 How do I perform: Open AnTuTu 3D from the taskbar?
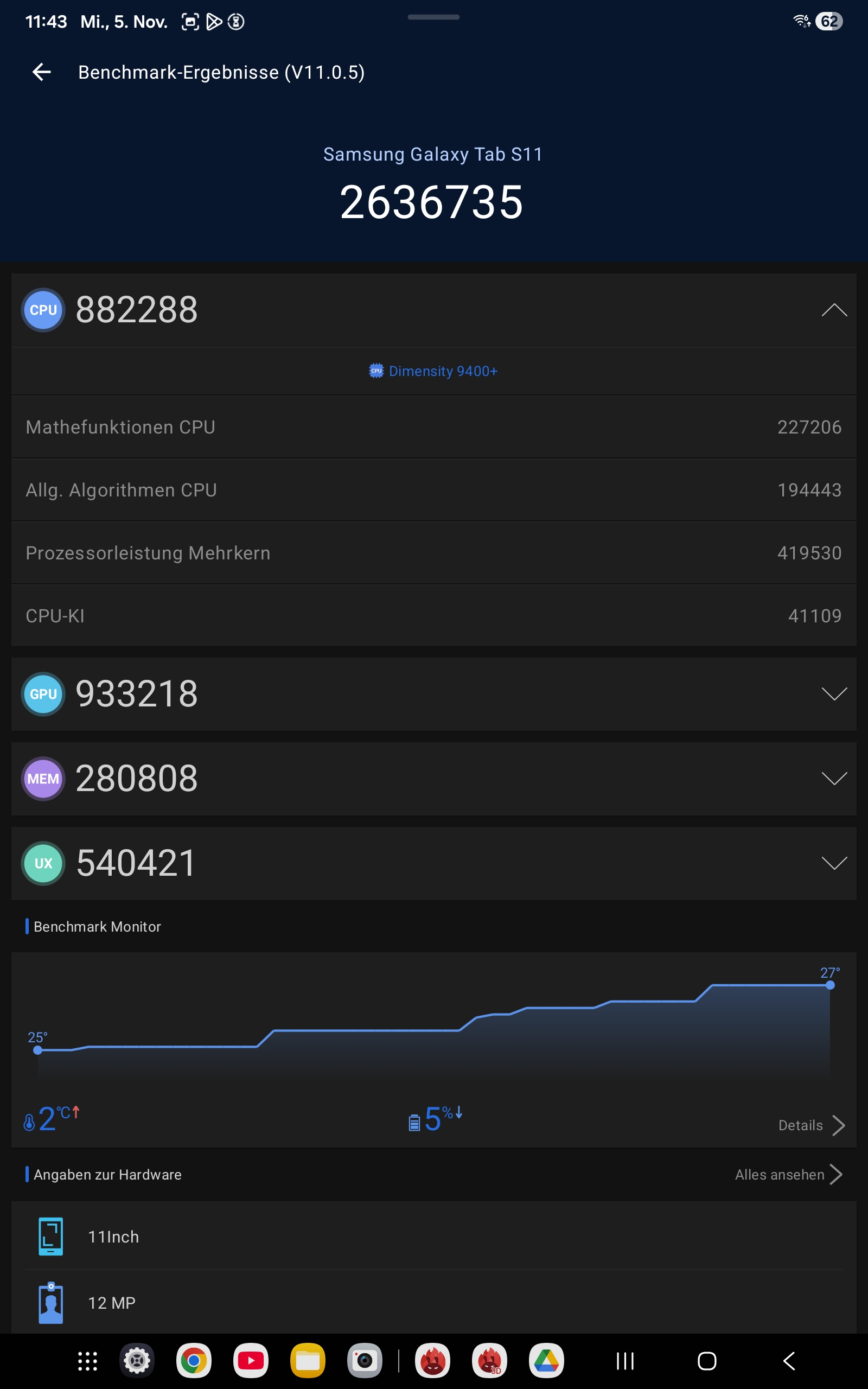(489, 1361)
